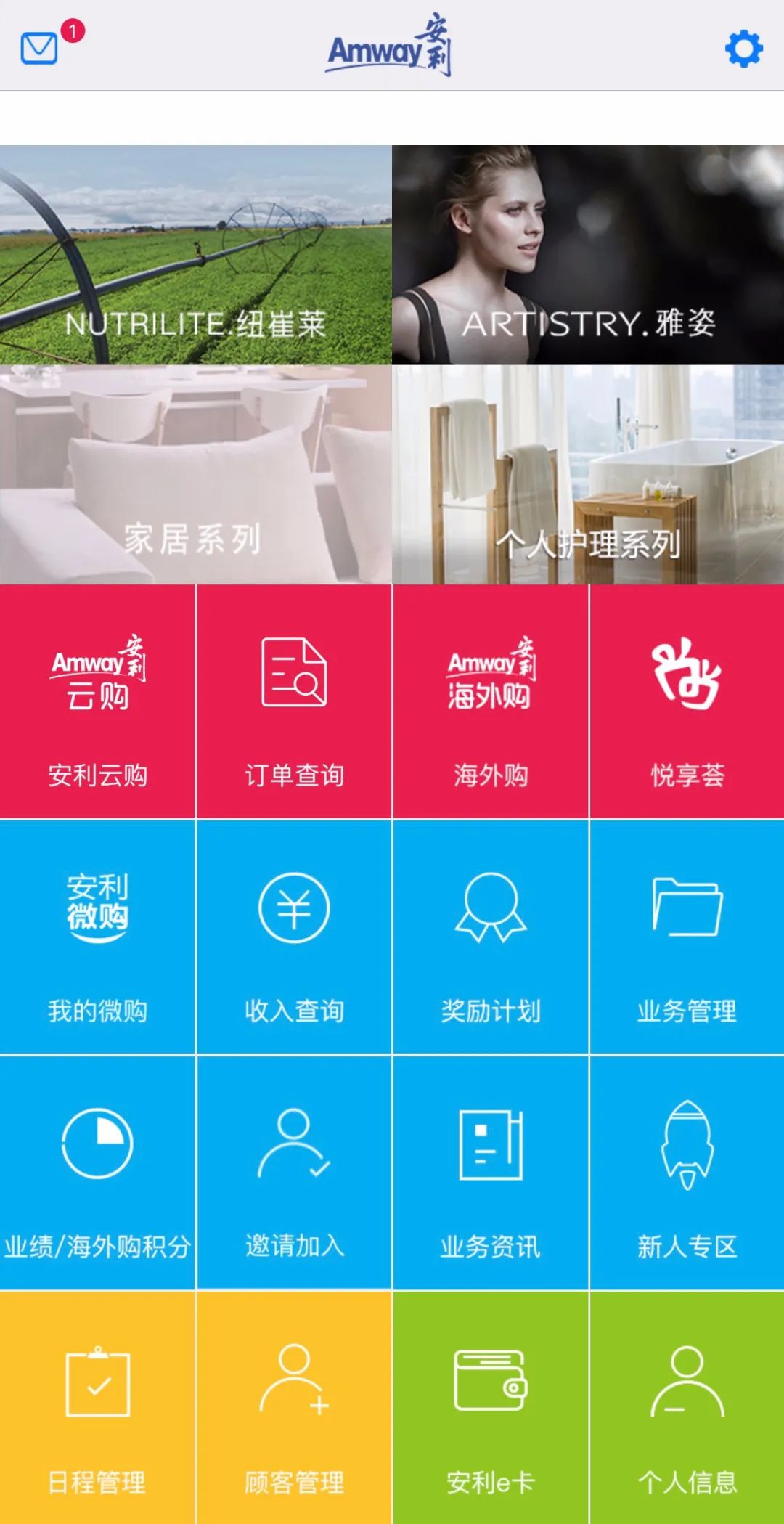
Task: Open the 个人护理系列 tile
Action: pyautogui.click(x=588, y=475)
